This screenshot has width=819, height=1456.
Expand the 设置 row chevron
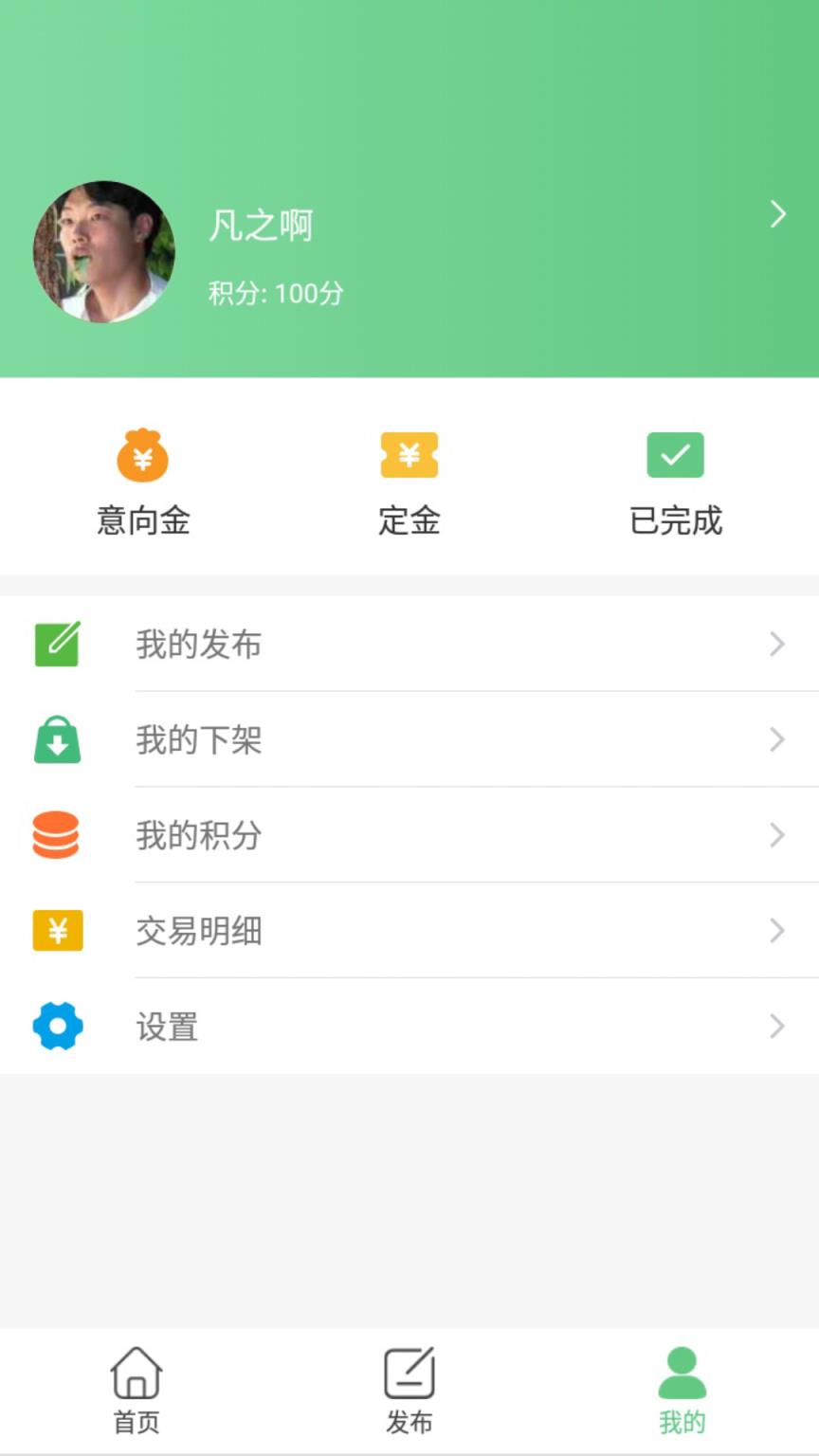click(x=777, y=1027)
